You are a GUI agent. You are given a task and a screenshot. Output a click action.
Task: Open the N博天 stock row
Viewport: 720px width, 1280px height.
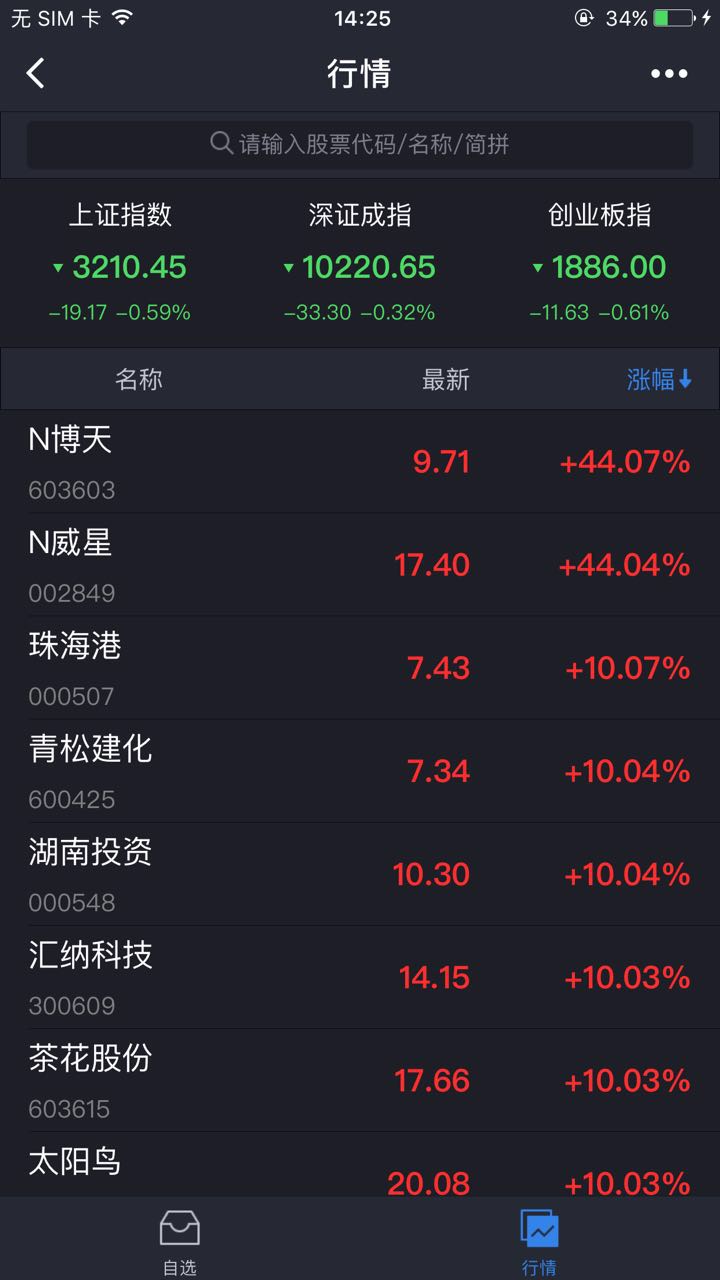pos(360,462)
